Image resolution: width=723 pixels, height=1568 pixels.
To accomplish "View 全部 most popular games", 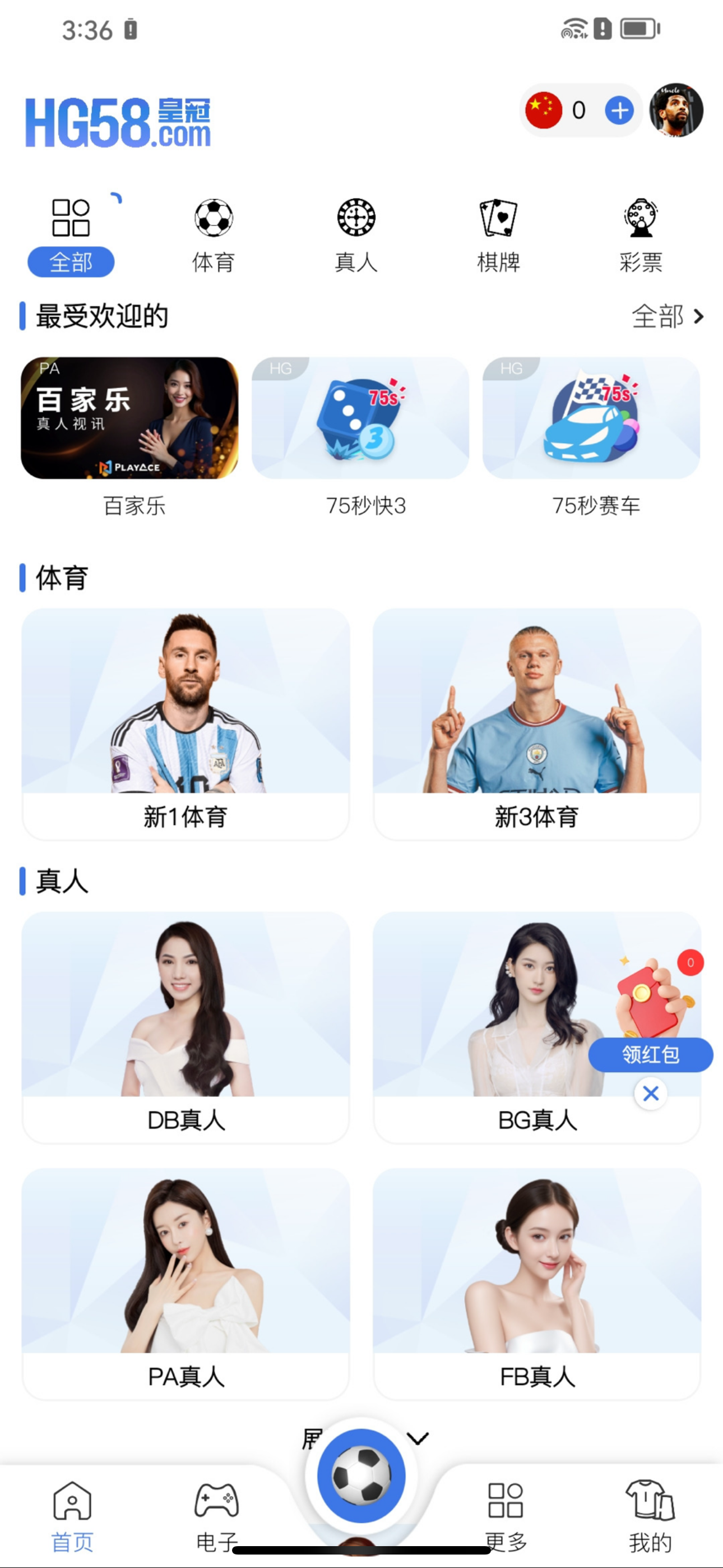I will click(667, 316).
